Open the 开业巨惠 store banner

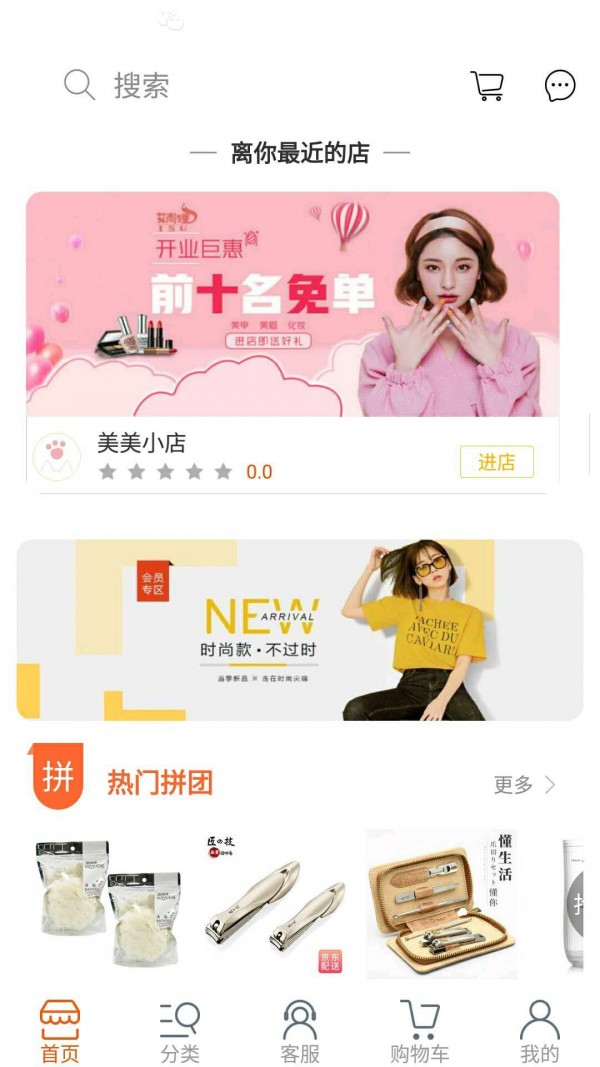[x=292, y=304]
